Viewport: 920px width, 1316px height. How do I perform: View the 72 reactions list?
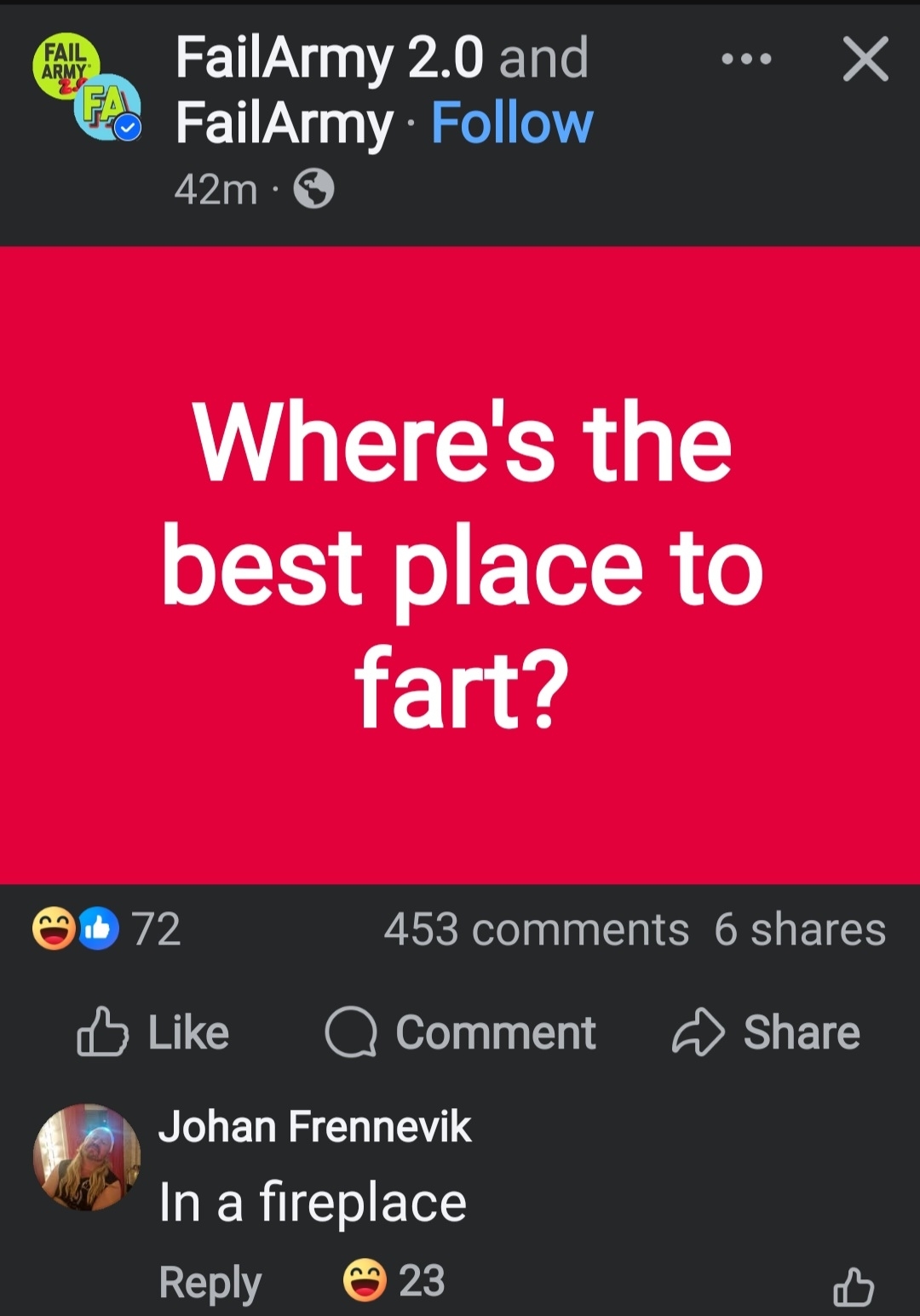[107, 928]
